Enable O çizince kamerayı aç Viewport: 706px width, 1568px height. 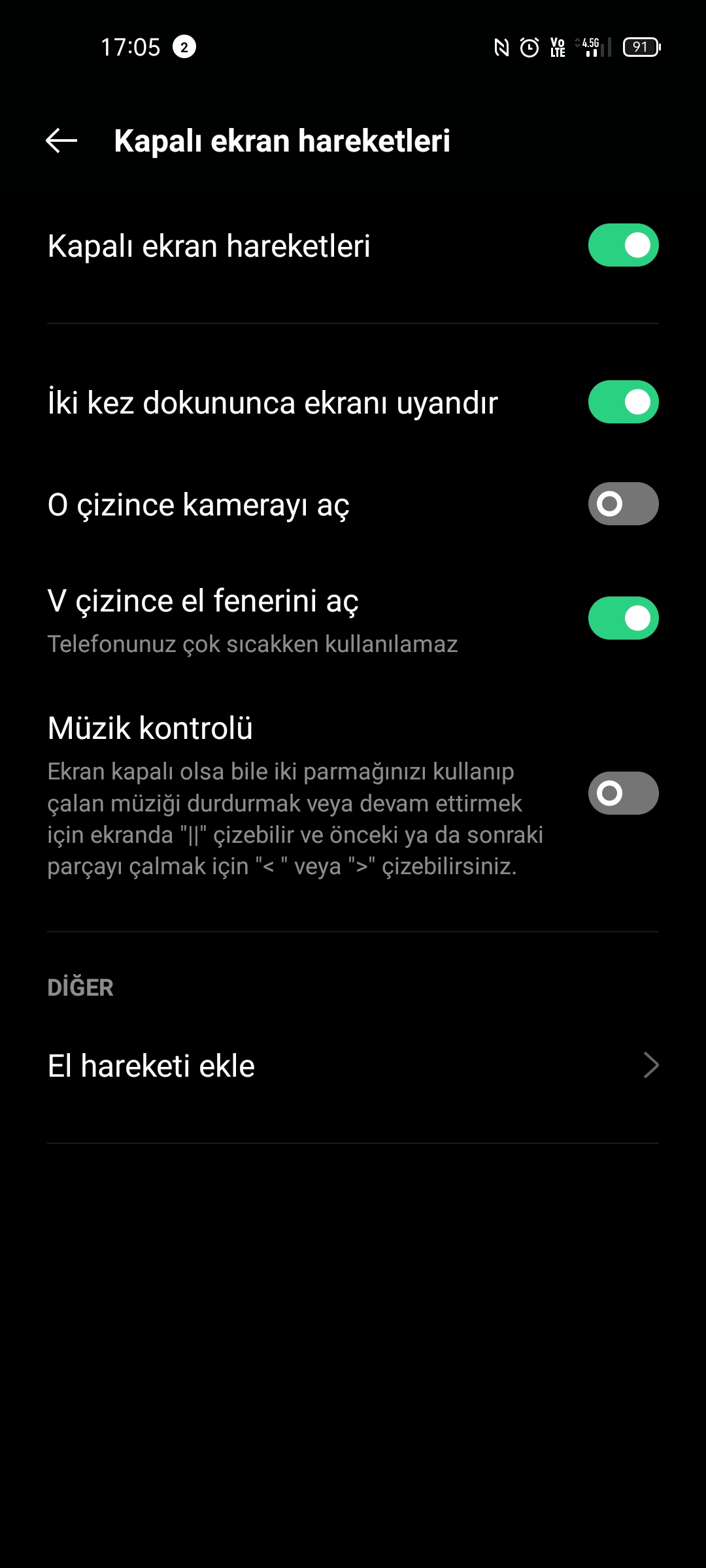point(623,504)
